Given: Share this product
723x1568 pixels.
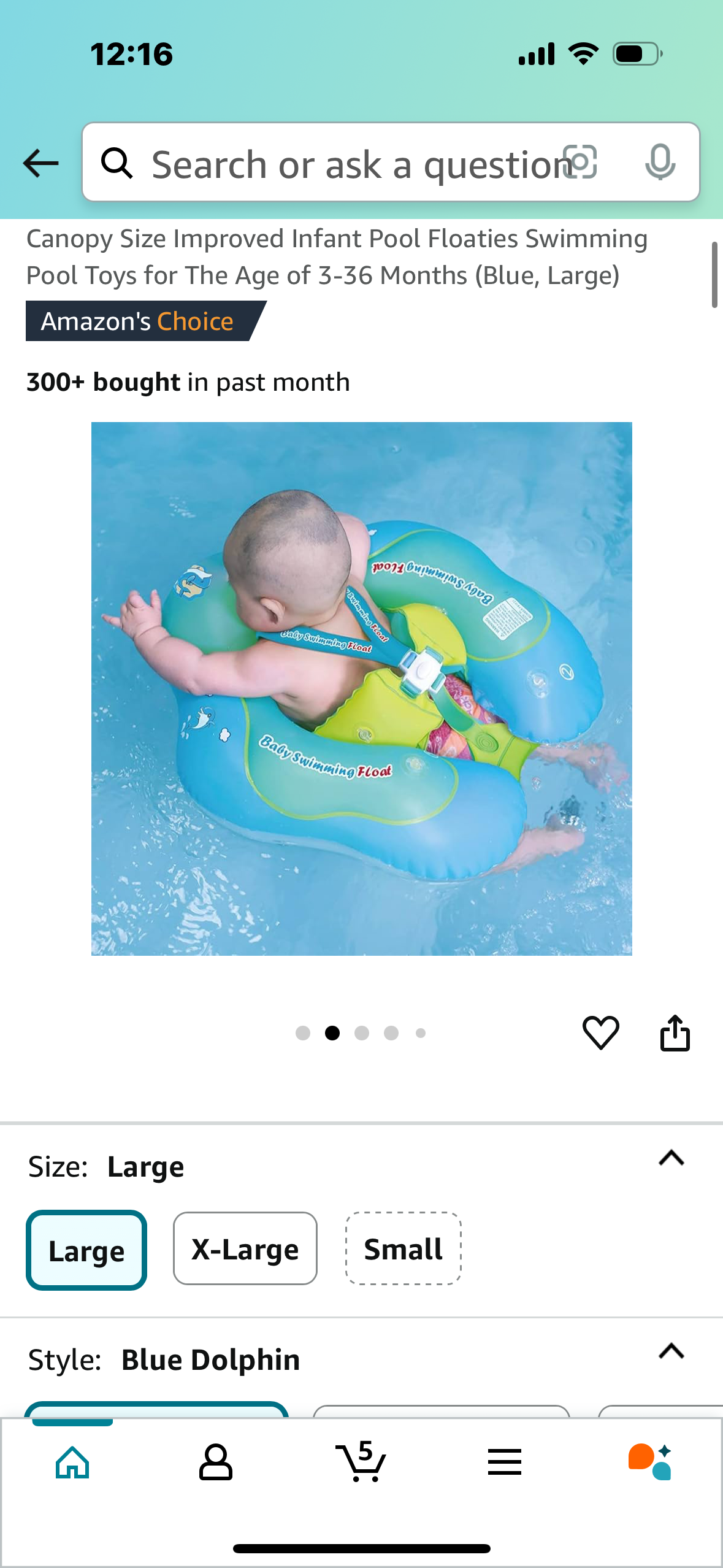Looking at the screenshot, I should 675,1032.
